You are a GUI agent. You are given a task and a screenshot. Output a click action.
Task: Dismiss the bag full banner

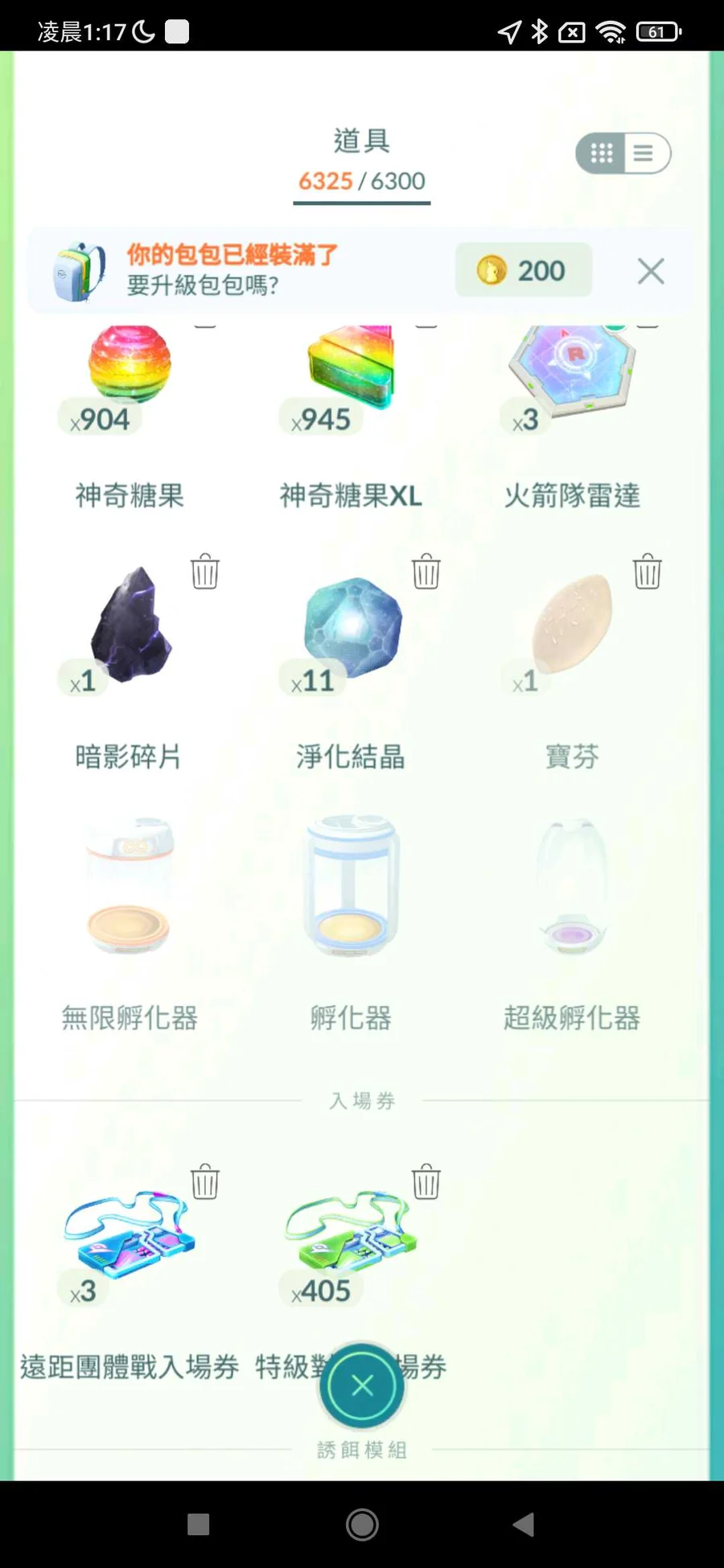[650, 272]
